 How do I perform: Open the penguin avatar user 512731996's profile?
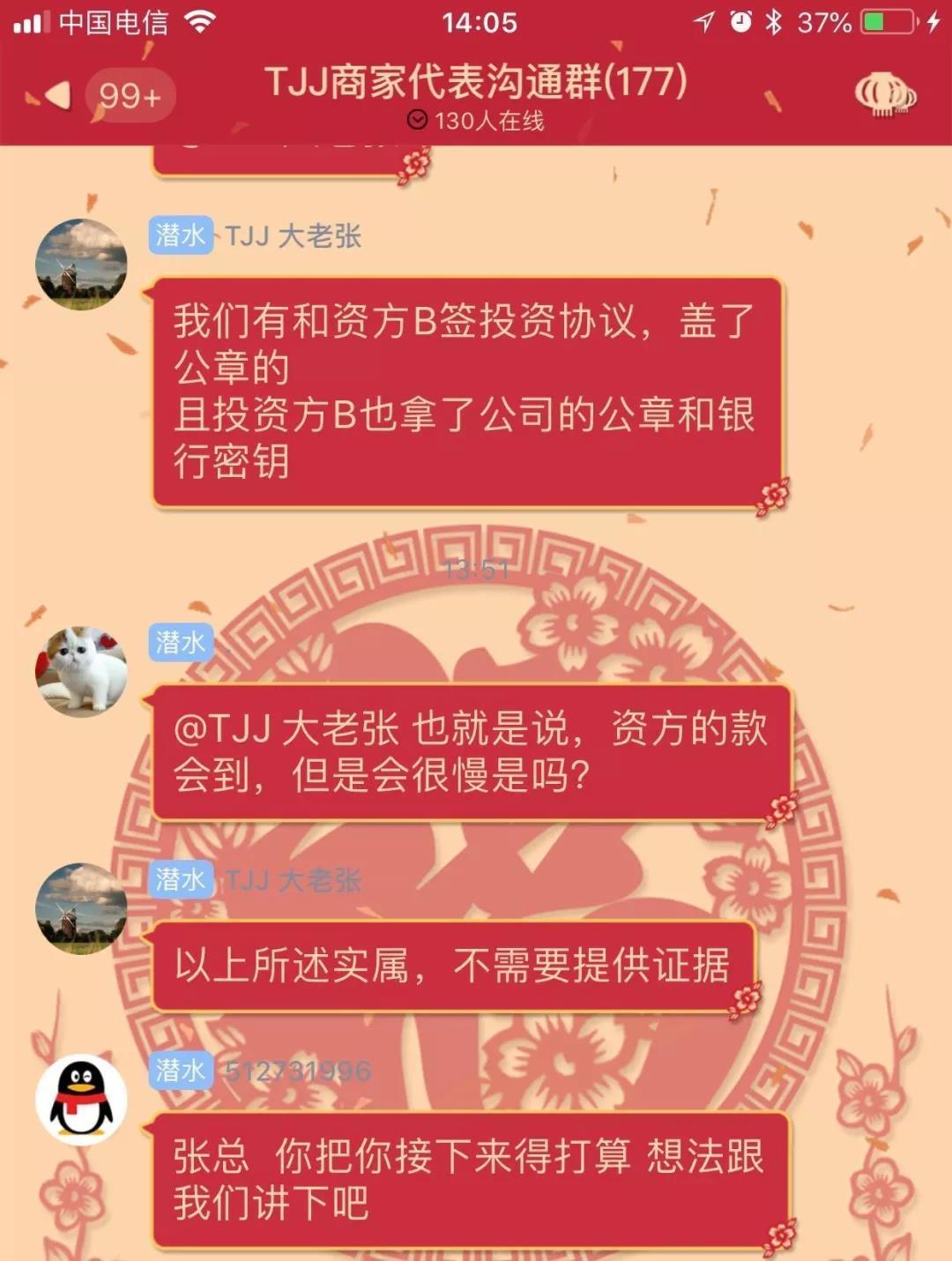(81, 1100)
